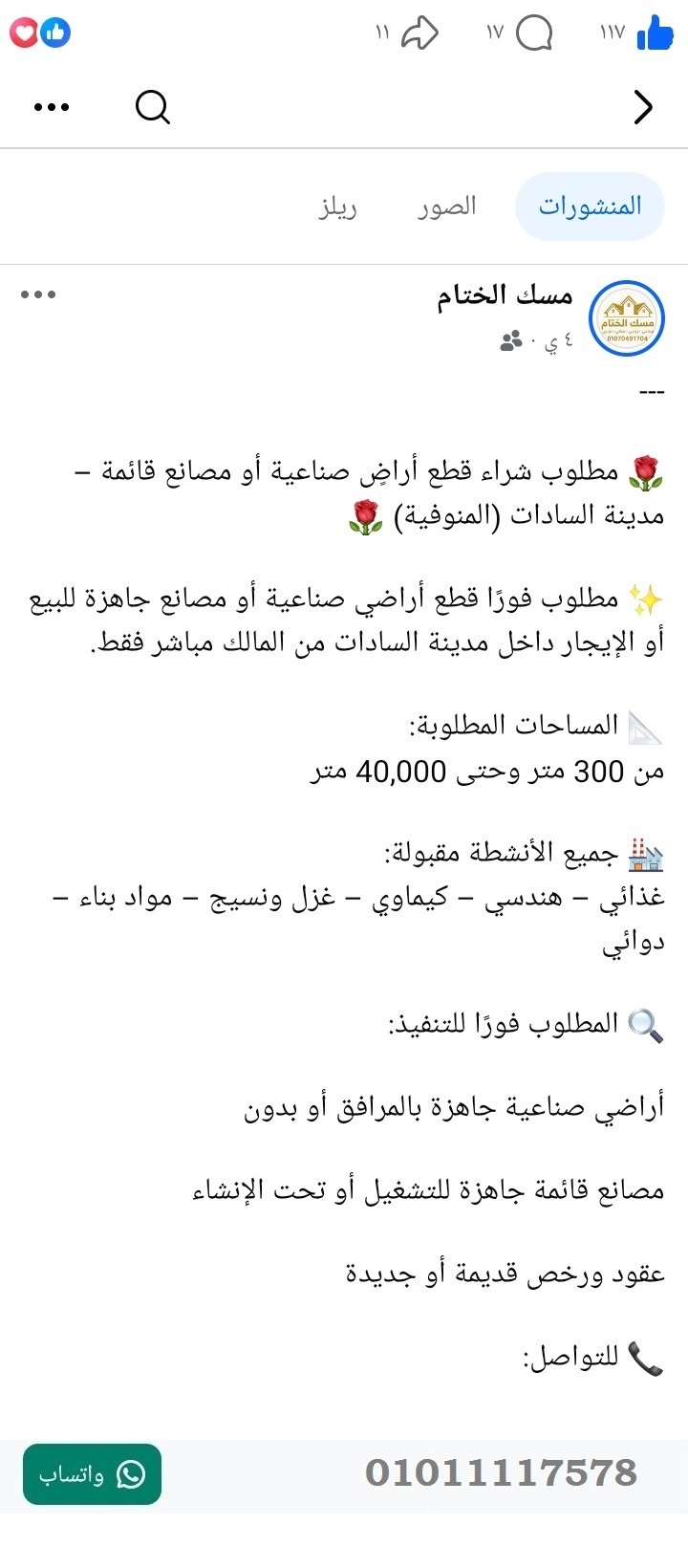Tap the phone number 01011117578

tap(502, 1472)
